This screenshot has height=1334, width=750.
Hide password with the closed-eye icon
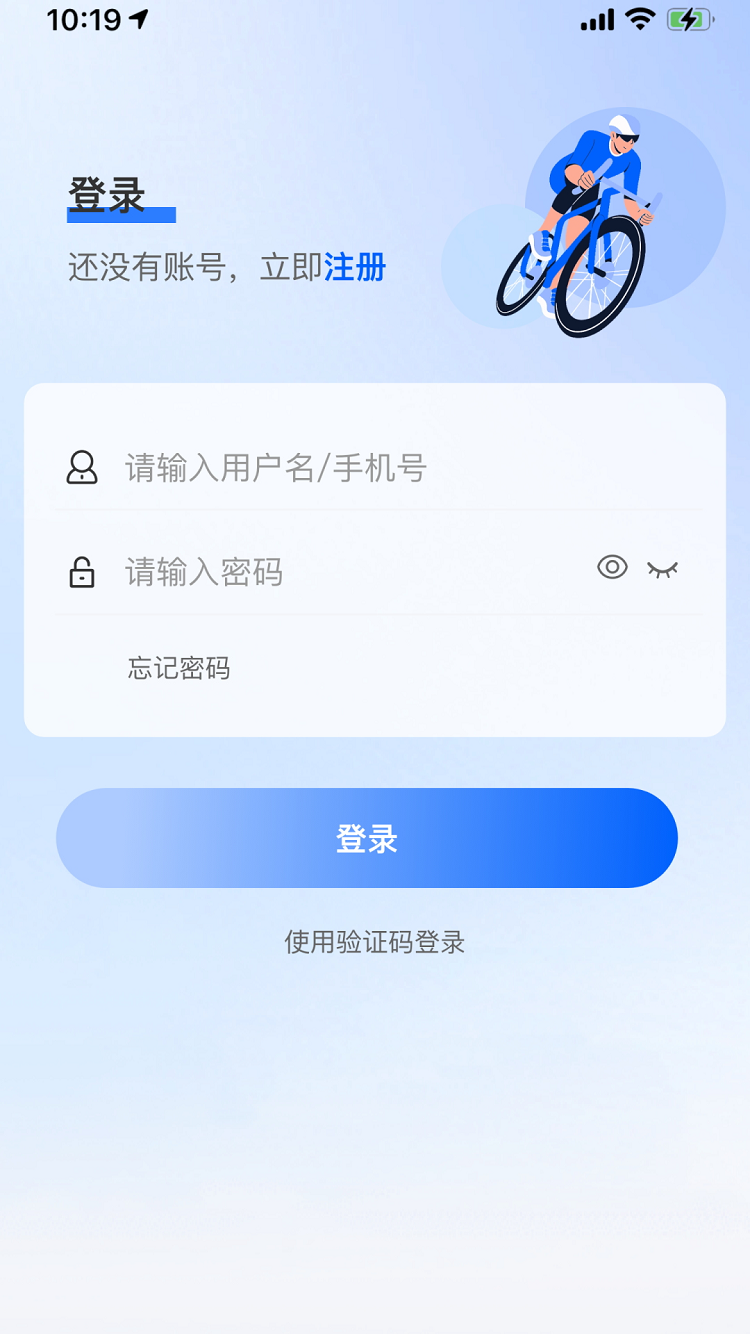coord(662,569)
